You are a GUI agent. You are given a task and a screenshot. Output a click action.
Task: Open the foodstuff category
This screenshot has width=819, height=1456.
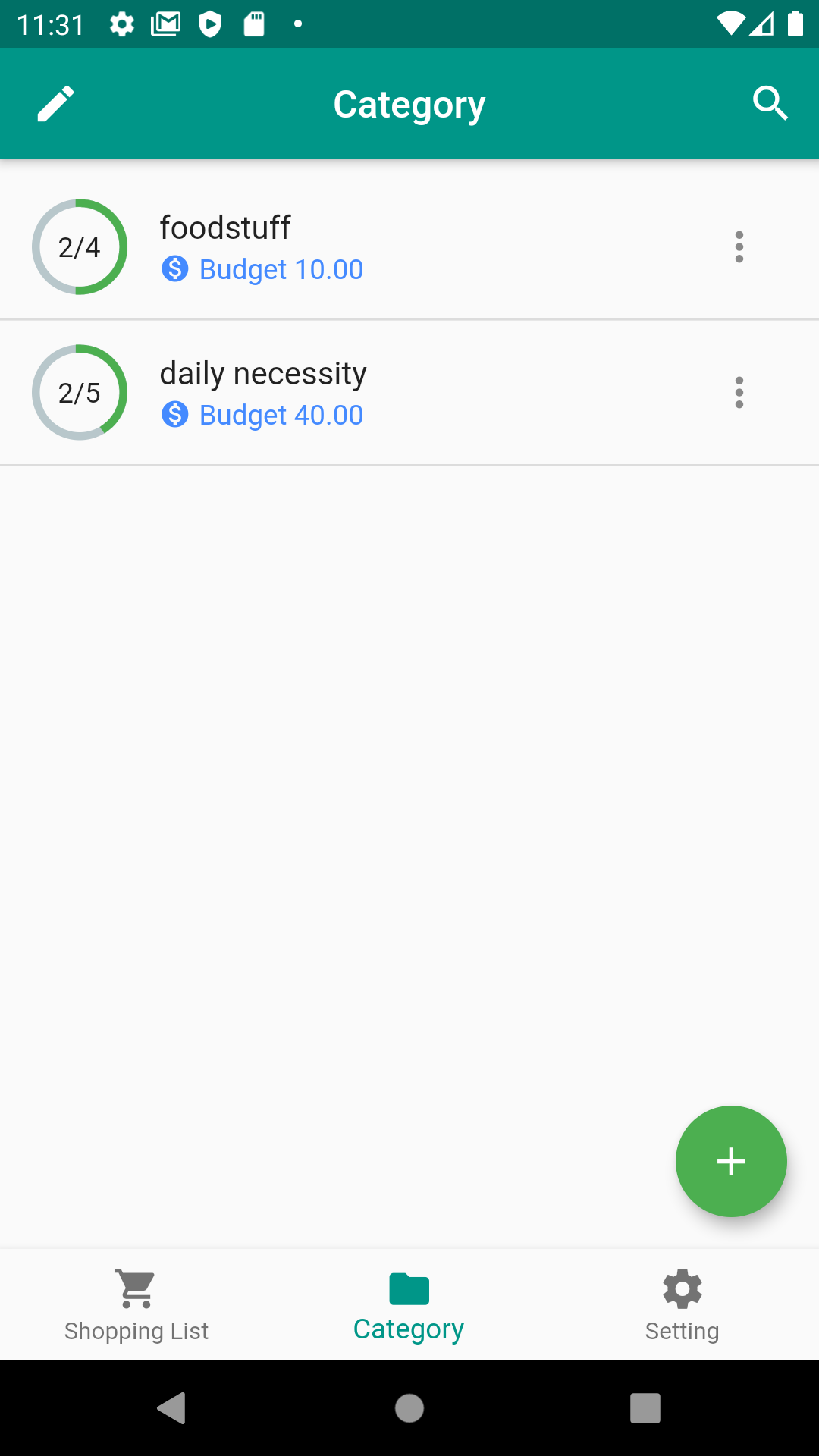(409, 246)
